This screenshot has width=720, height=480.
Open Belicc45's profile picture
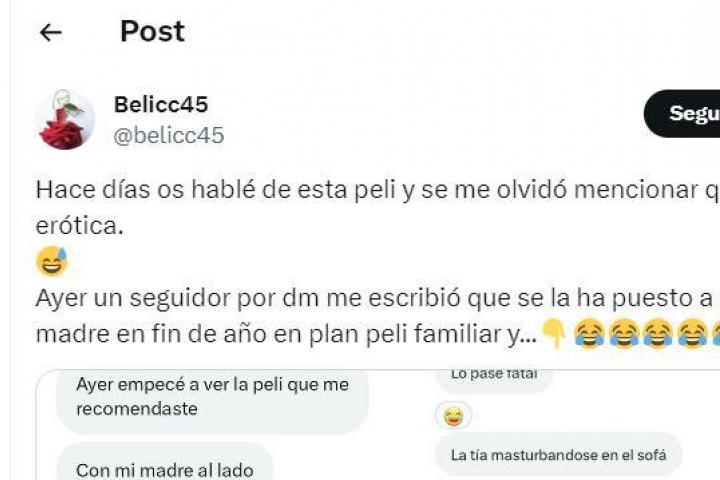[65, 120]
